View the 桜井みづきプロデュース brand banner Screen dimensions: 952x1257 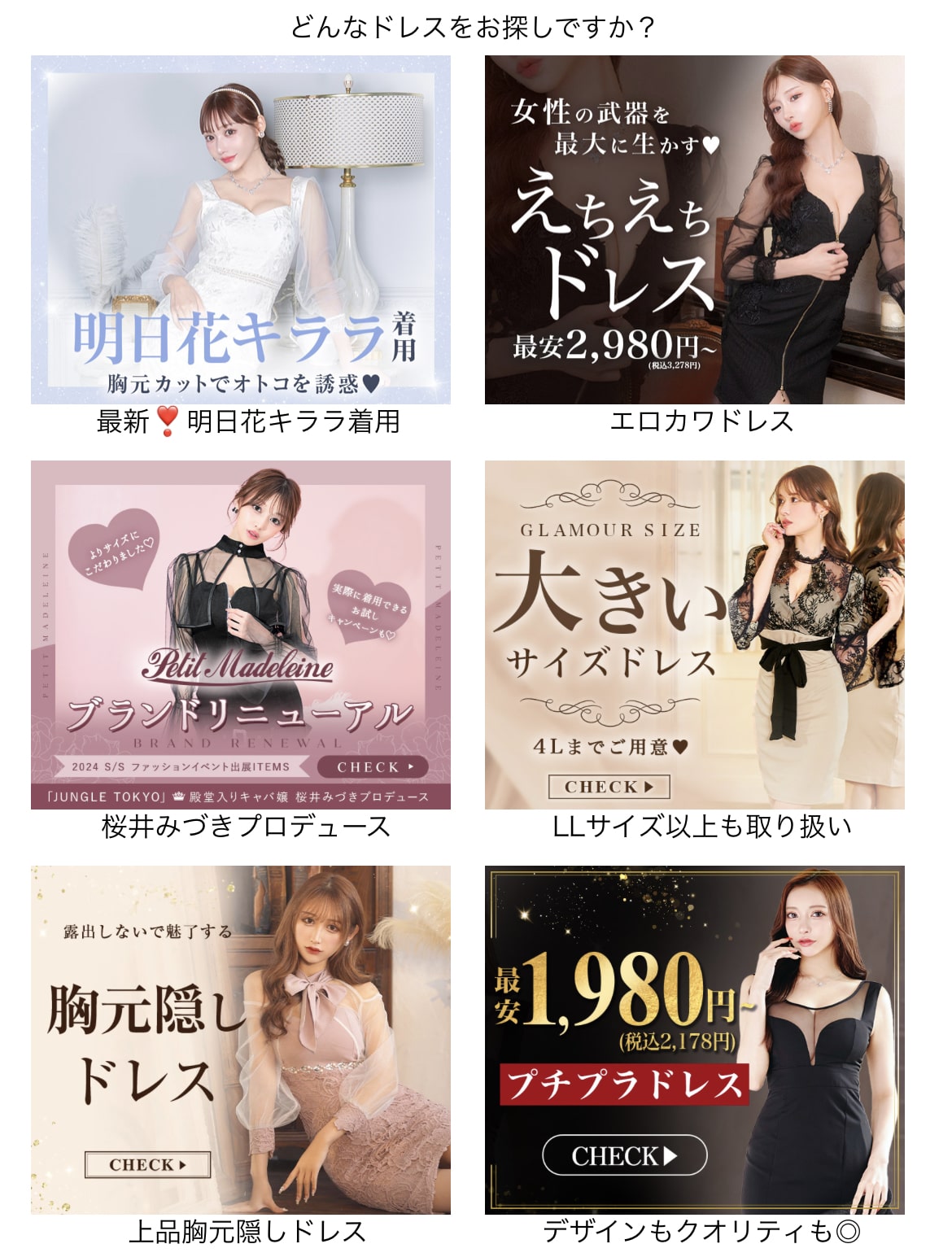(x=240, y=635)
